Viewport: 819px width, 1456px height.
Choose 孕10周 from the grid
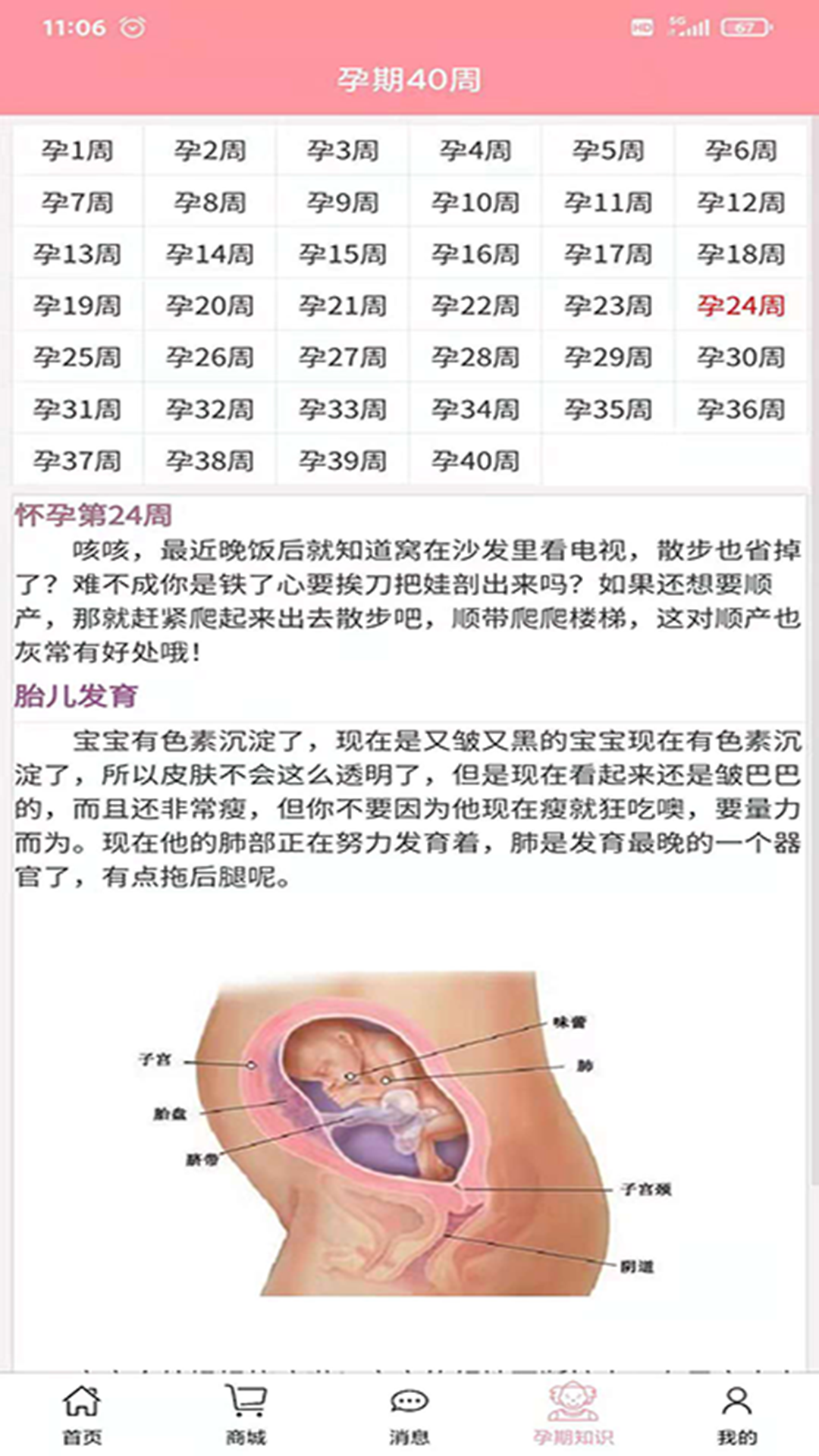pyautogui.click(x=475, y=202)
